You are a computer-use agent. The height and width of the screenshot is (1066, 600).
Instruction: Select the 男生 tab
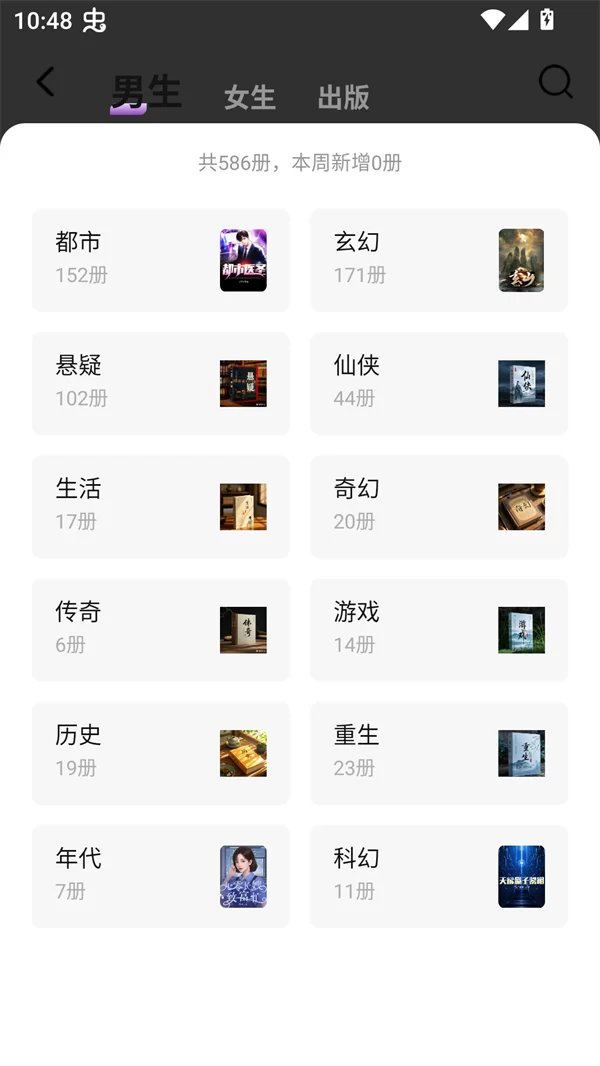(146, 93)
